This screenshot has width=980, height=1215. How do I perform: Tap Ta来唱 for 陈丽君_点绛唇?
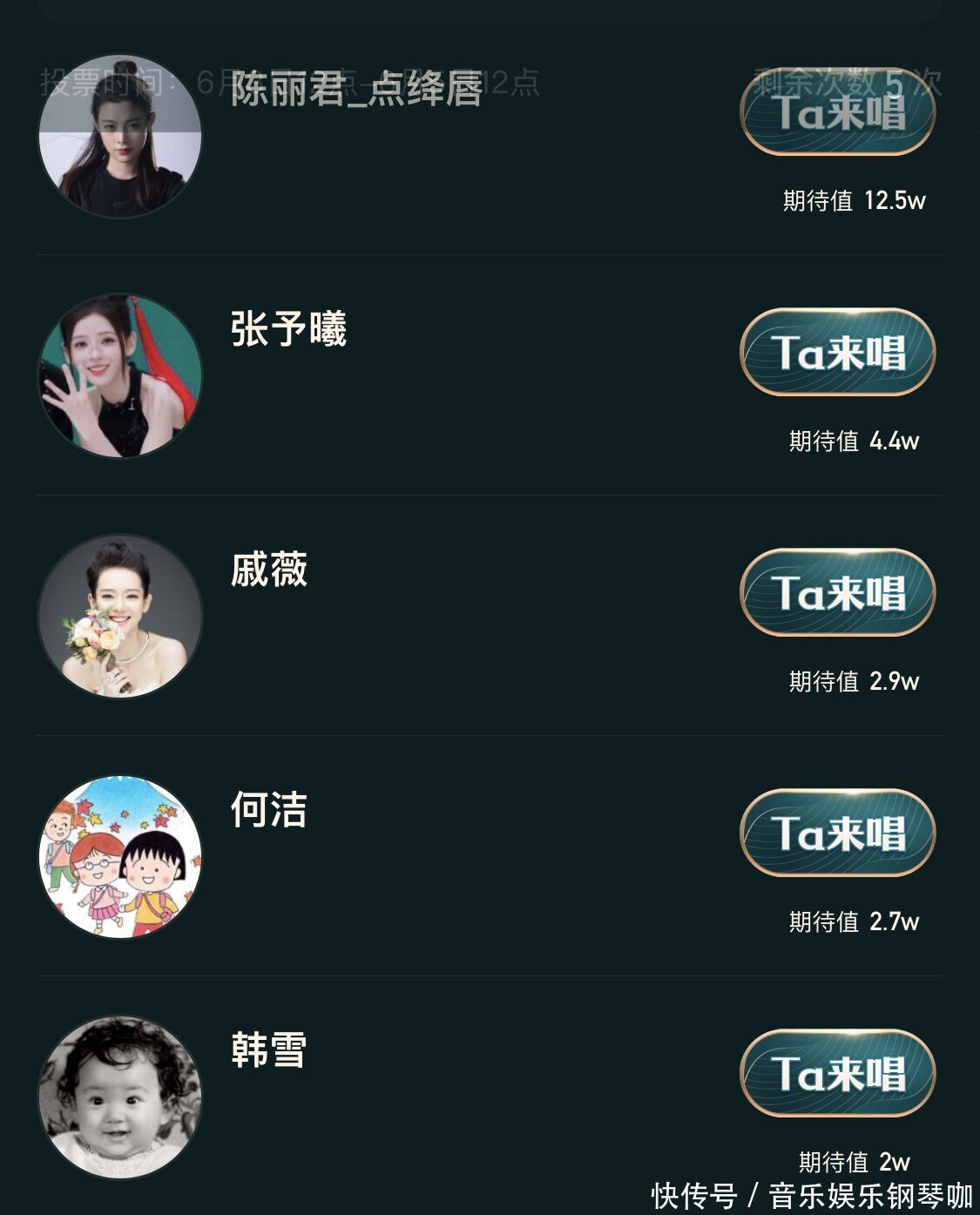click(x=837, y=112)
